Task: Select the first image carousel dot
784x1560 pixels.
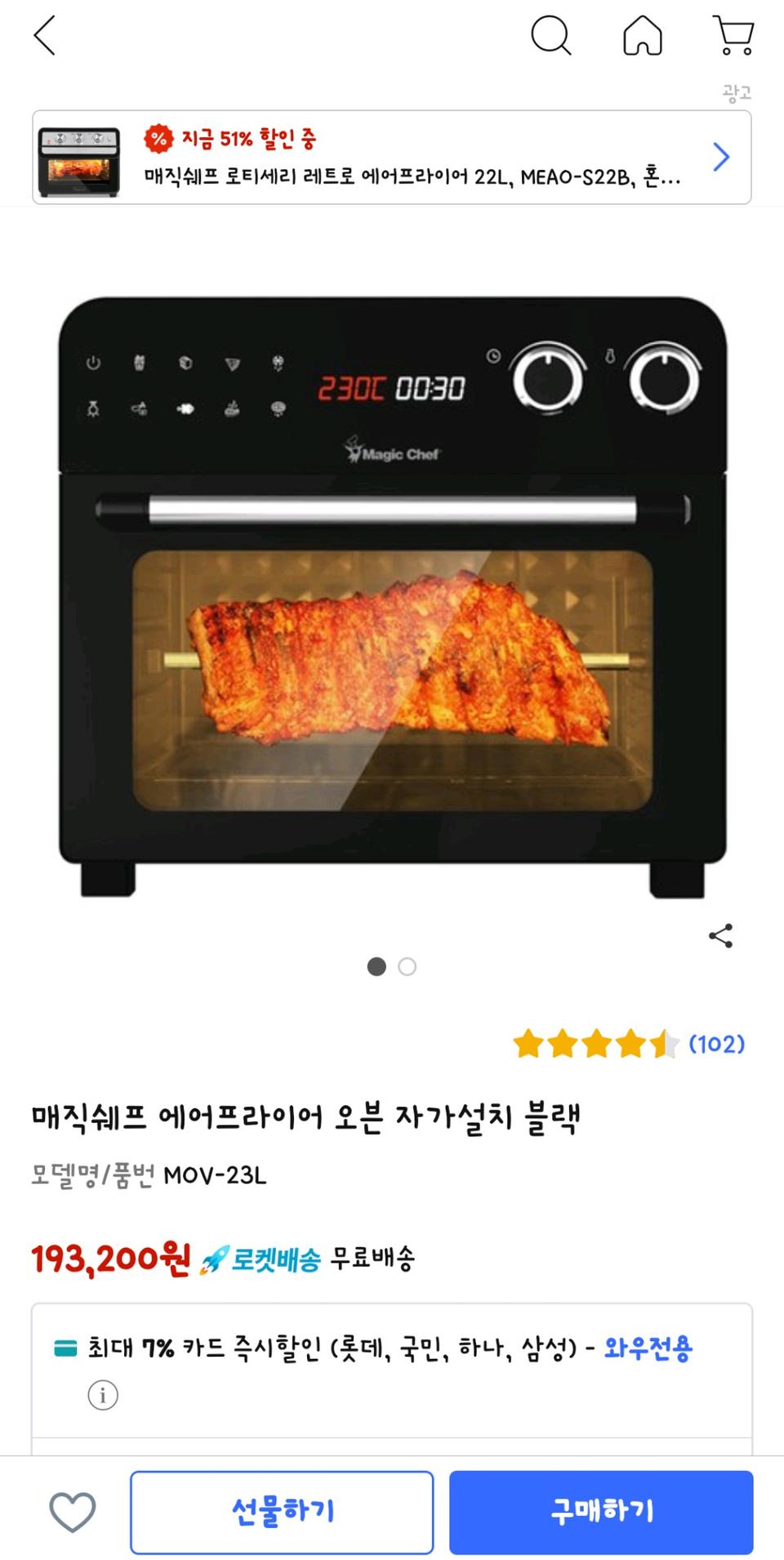Action: tap(378, 967)
